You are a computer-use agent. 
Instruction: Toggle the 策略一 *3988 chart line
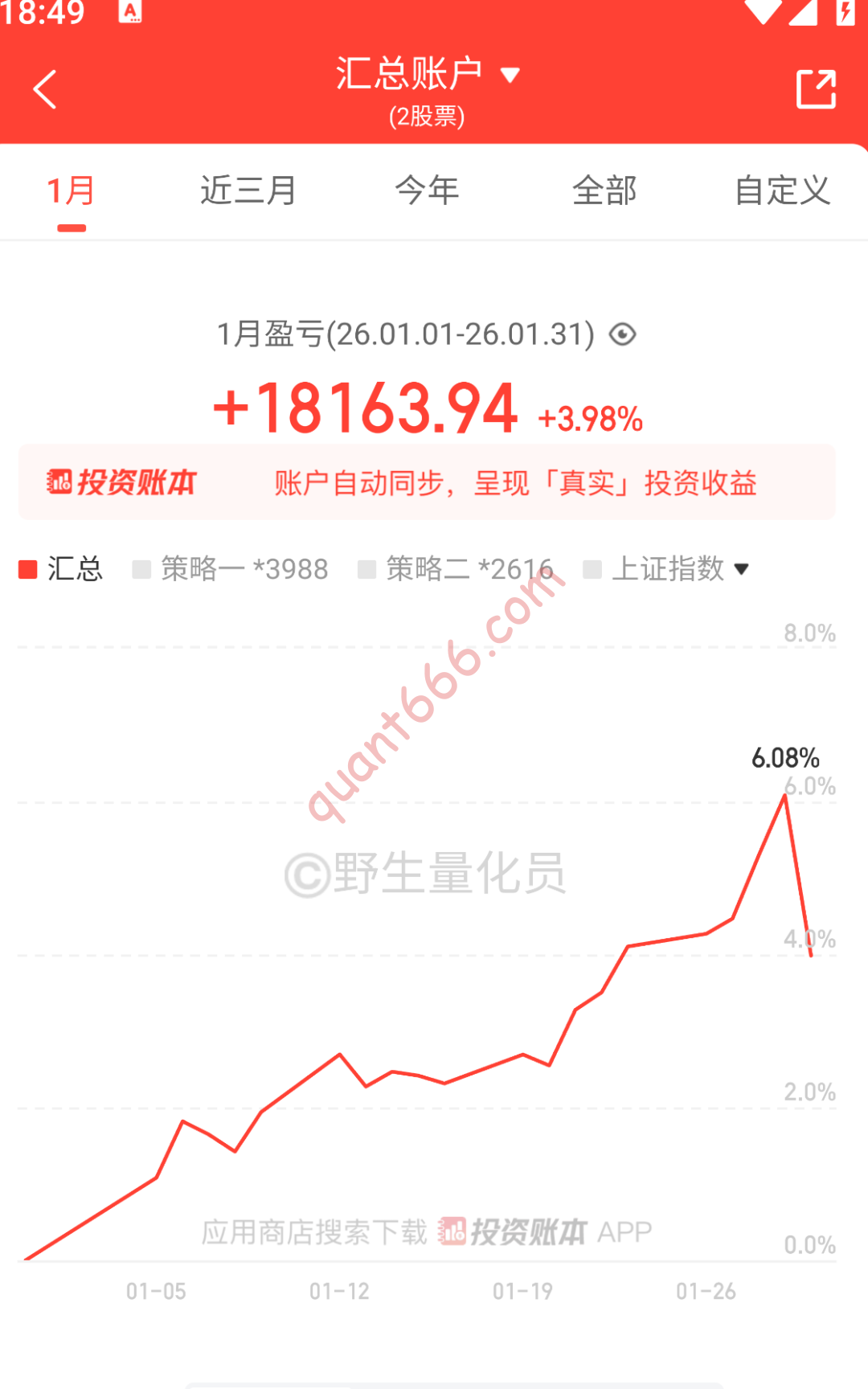coord(231,569)
